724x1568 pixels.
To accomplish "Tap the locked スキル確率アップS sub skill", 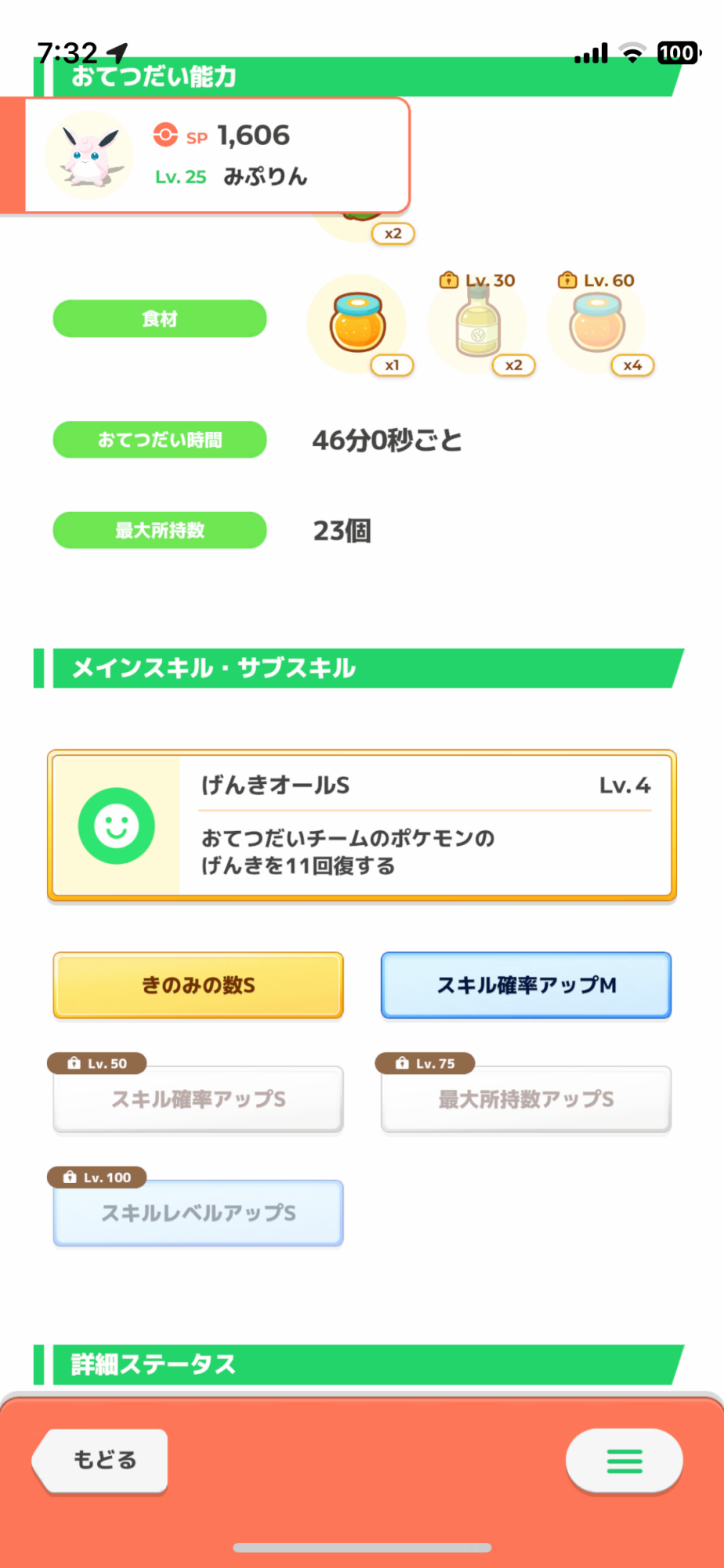I will (198, 1099).
